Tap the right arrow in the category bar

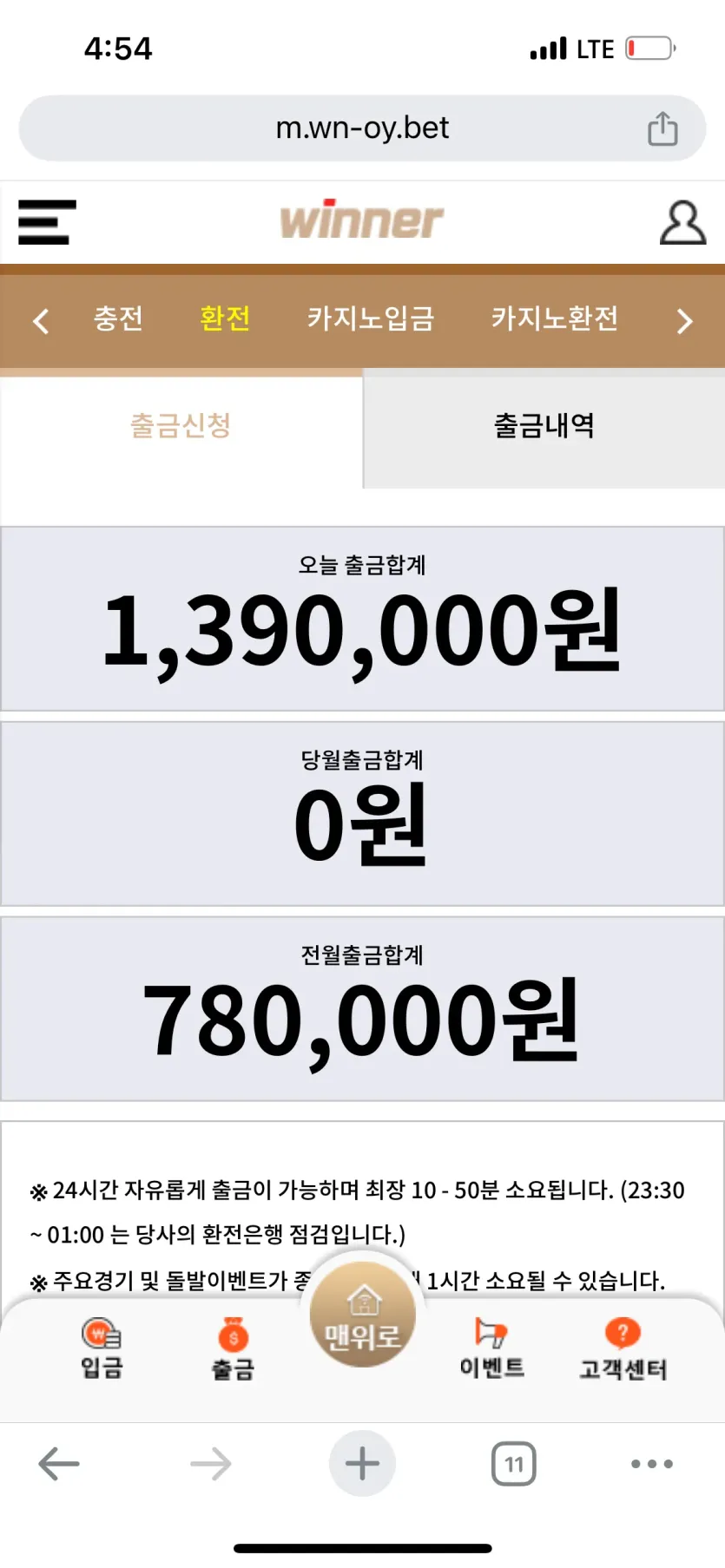(684, 321)
